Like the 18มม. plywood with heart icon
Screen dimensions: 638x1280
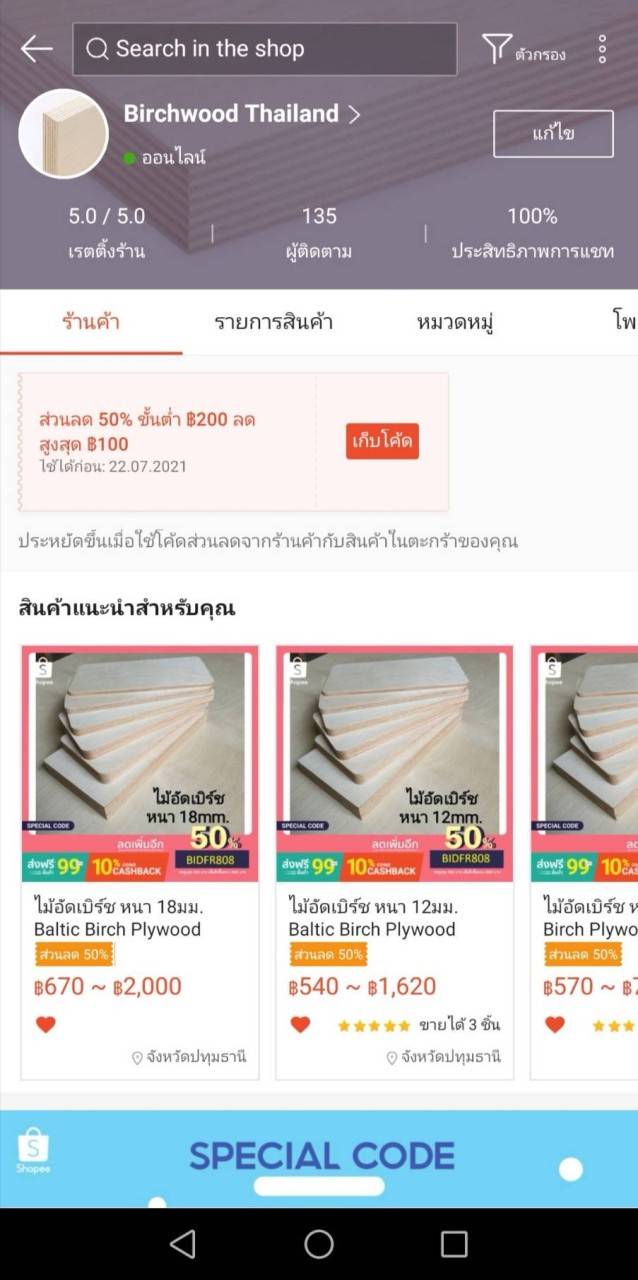tap(46, 1024)
